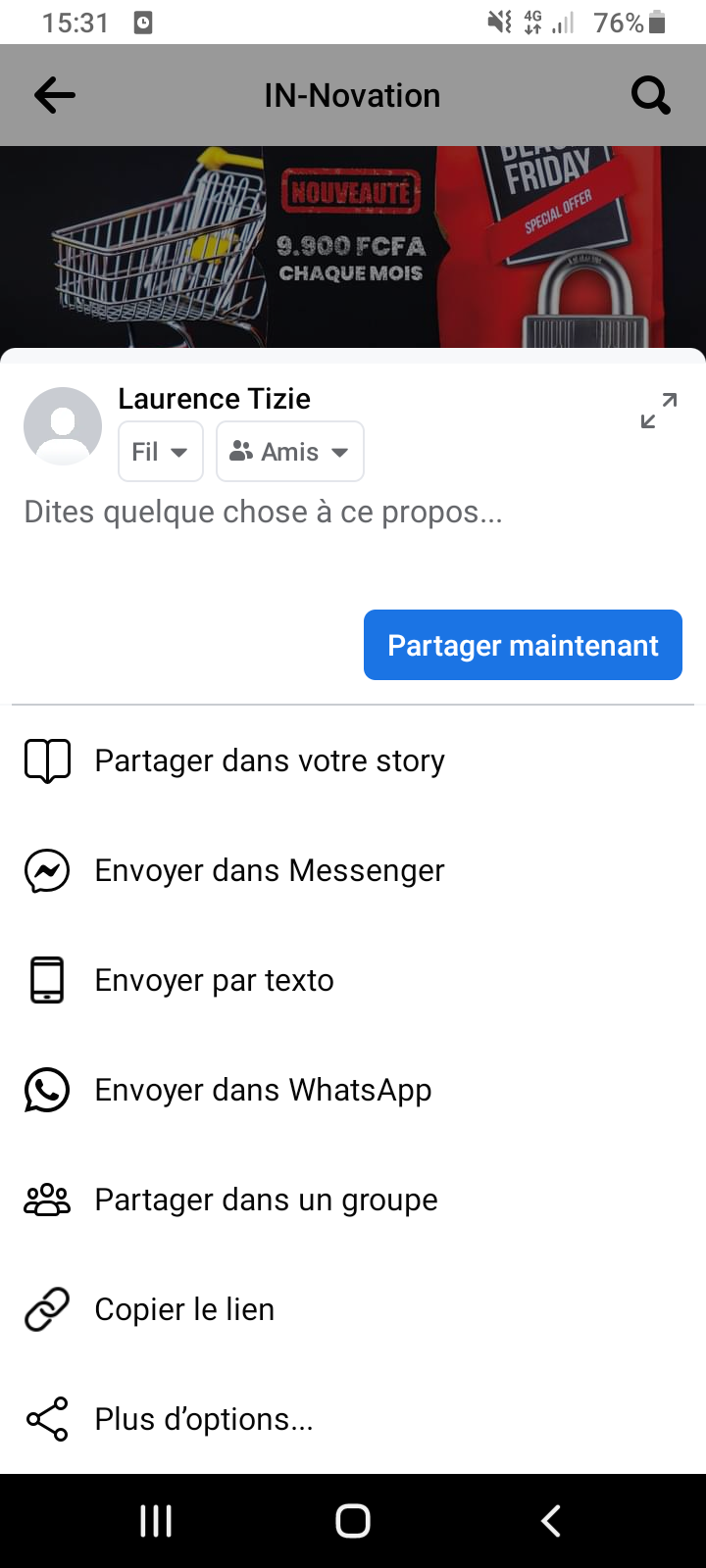The image size is (706, 1568).
Task: Go back using the top arrow
Action: coord(55,95)
